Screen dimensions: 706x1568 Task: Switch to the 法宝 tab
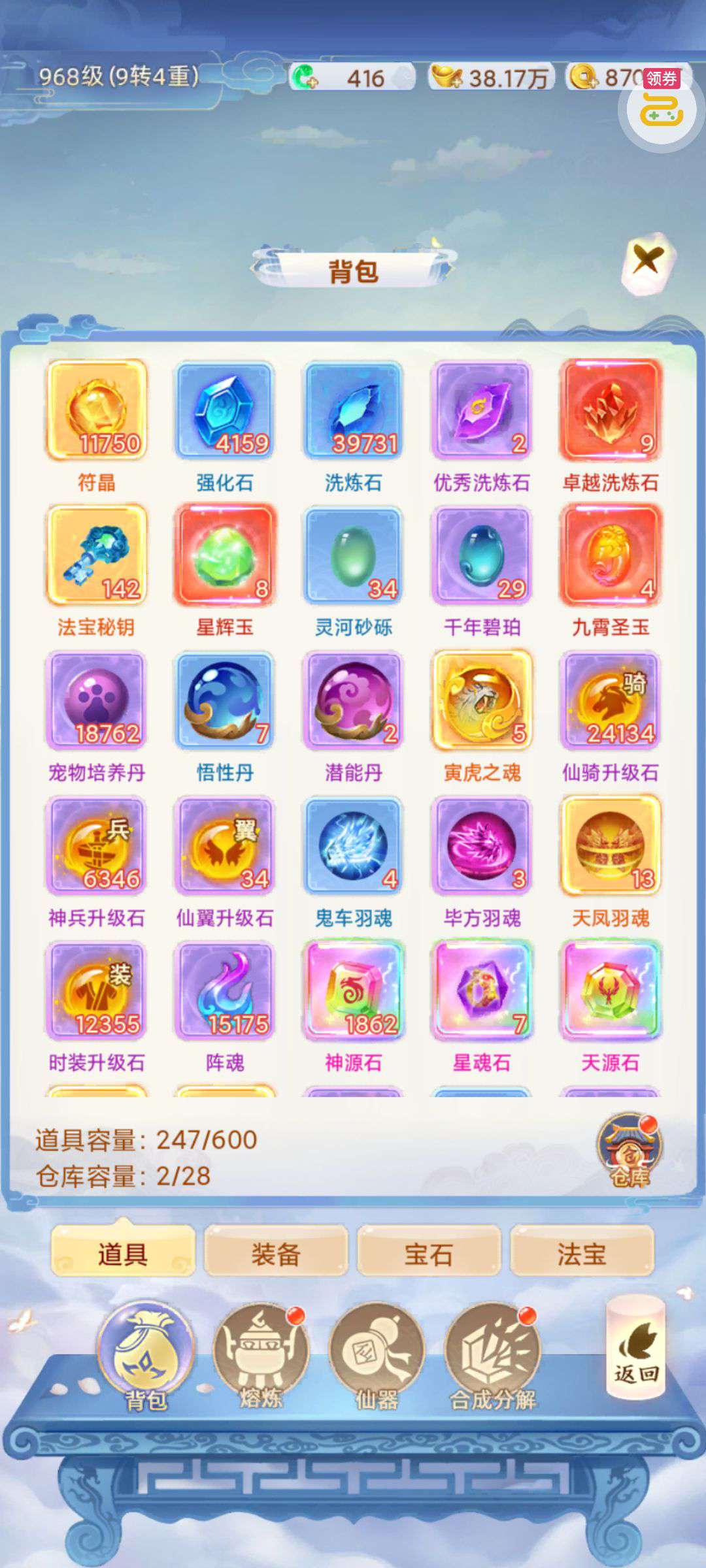coord(581,1253)
